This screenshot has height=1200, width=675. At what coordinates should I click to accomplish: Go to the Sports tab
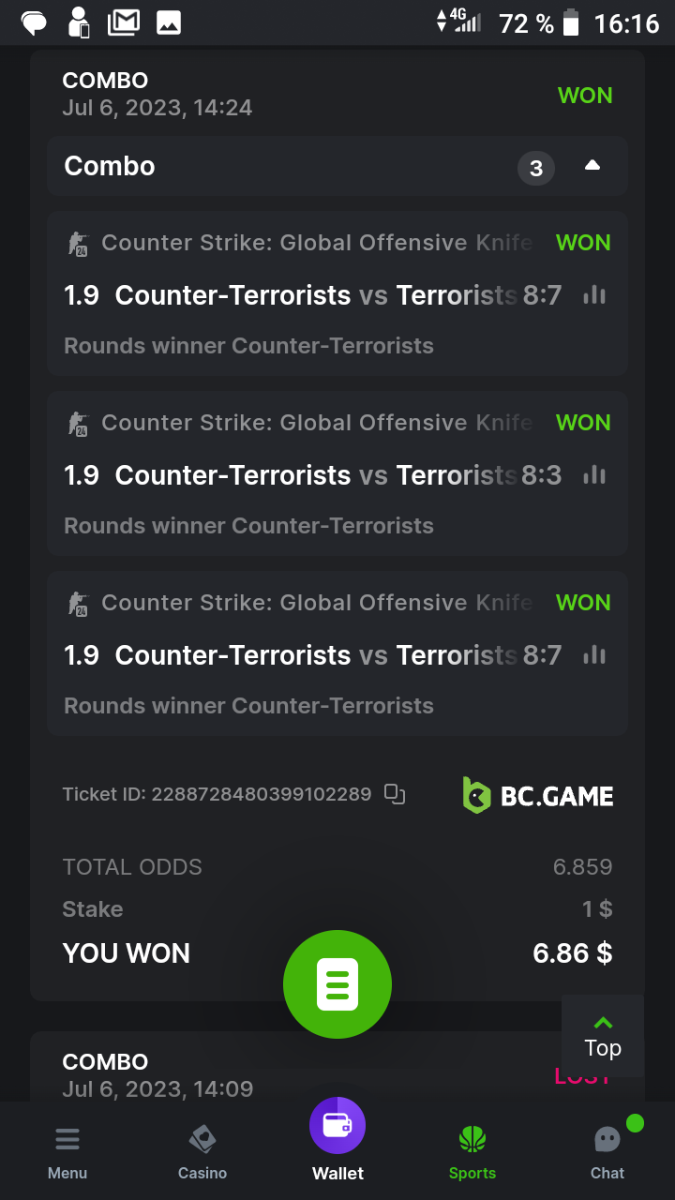click(x=472, y=1152)
